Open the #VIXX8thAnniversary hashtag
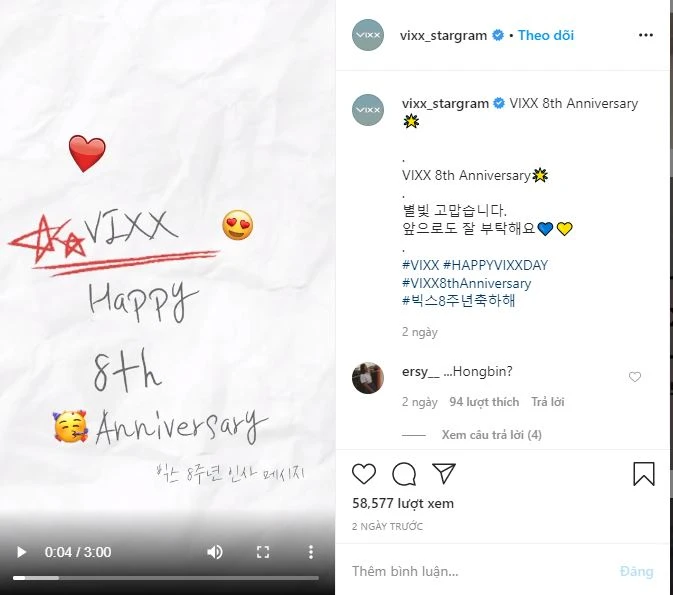This screenshot has height=595, width=673. 465,283
